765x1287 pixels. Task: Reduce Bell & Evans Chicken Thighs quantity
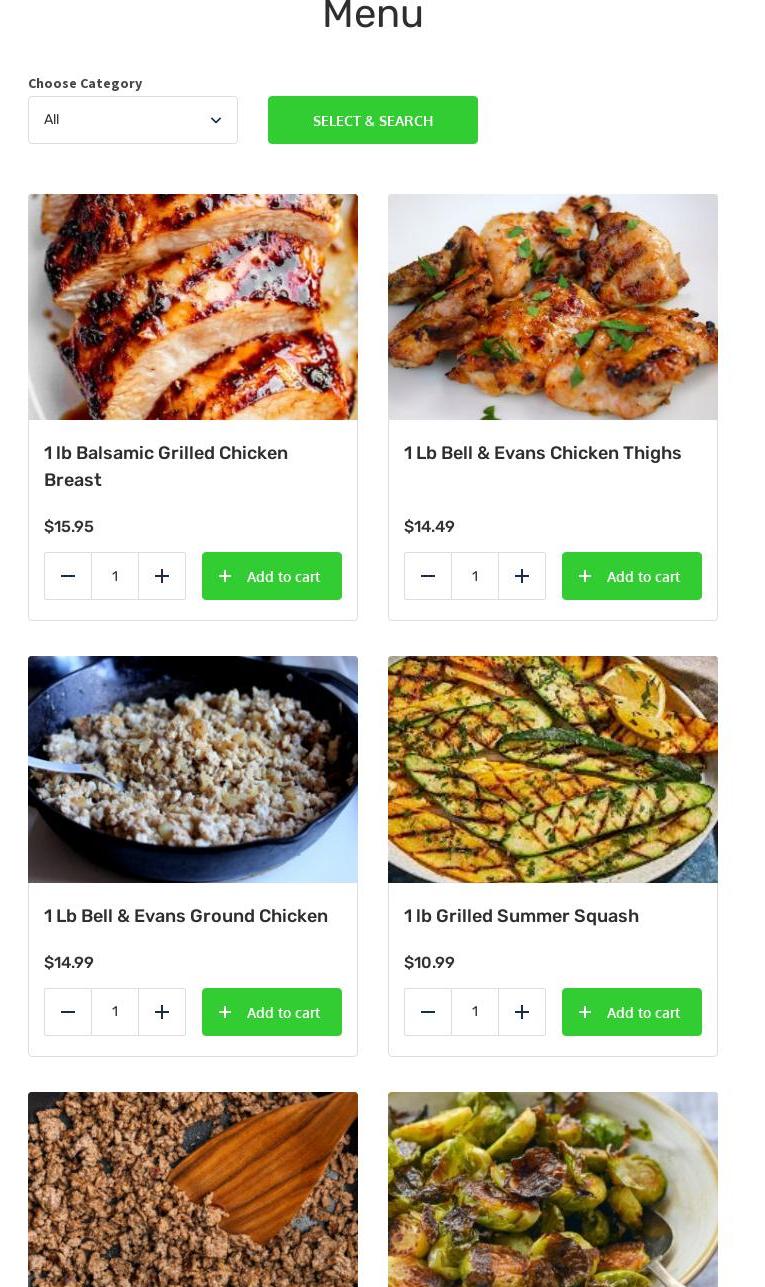click(428, 576)
